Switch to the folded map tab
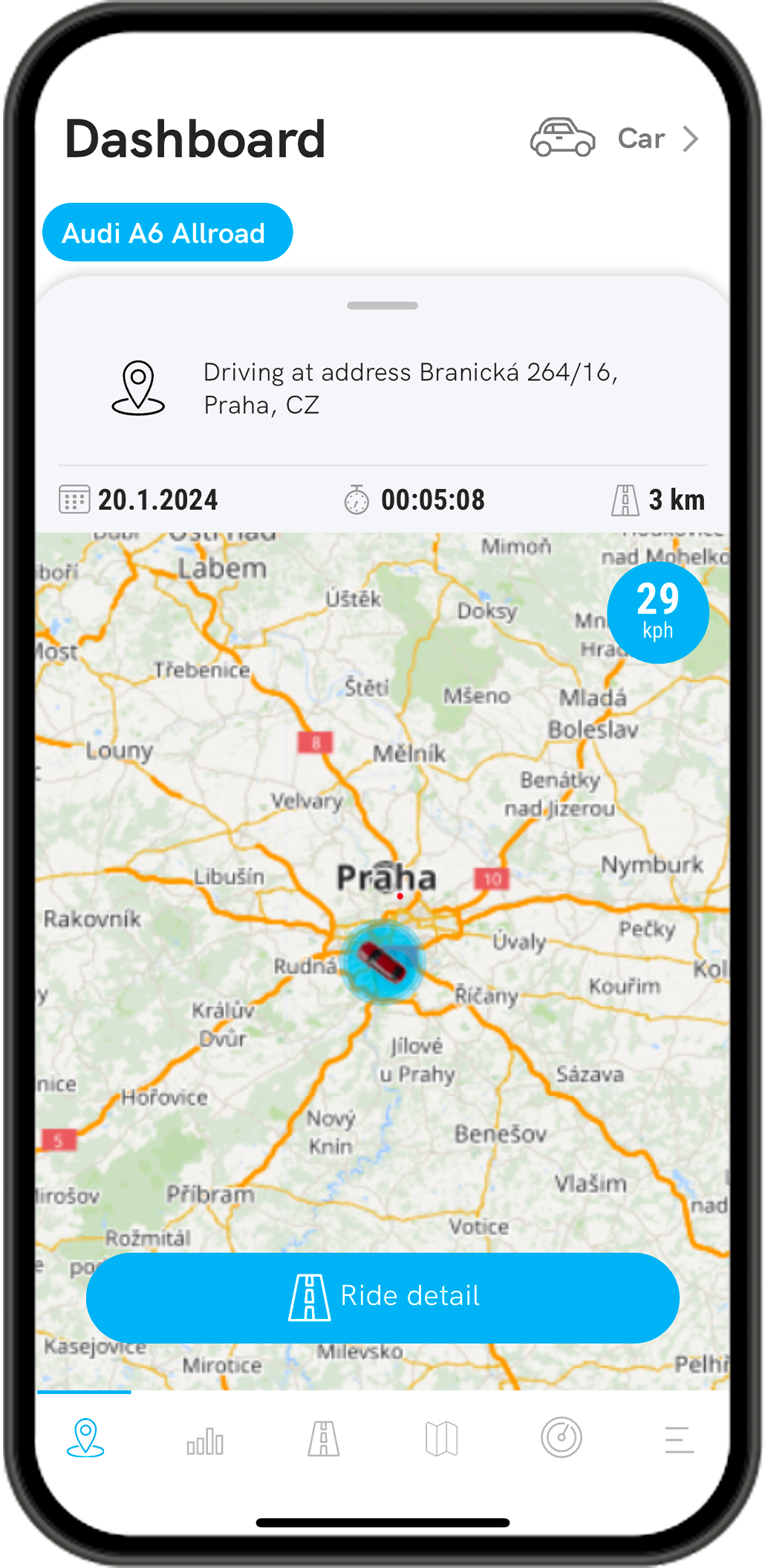 click(442, 1439)
